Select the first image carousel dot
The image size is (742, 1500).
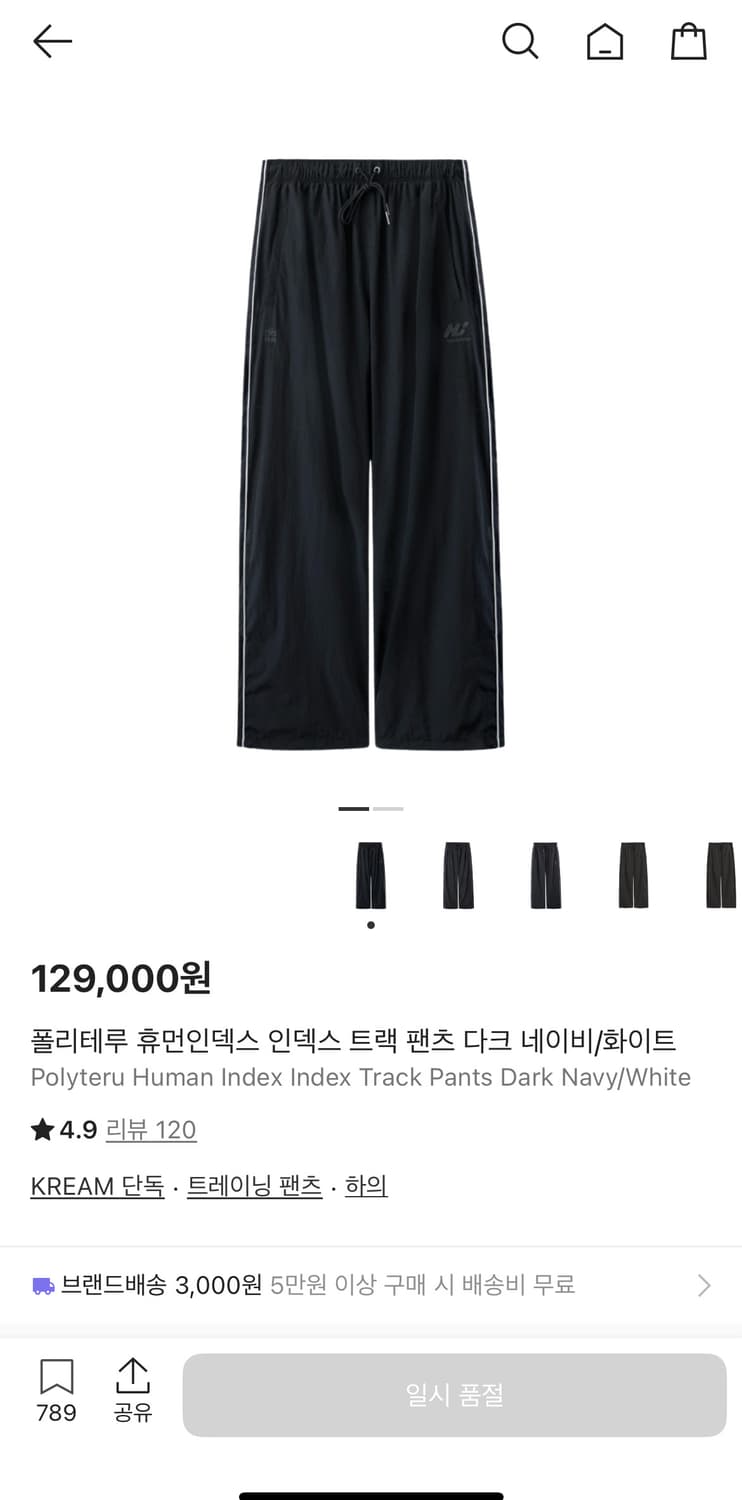pyautogui.click(x=354, y=808)
